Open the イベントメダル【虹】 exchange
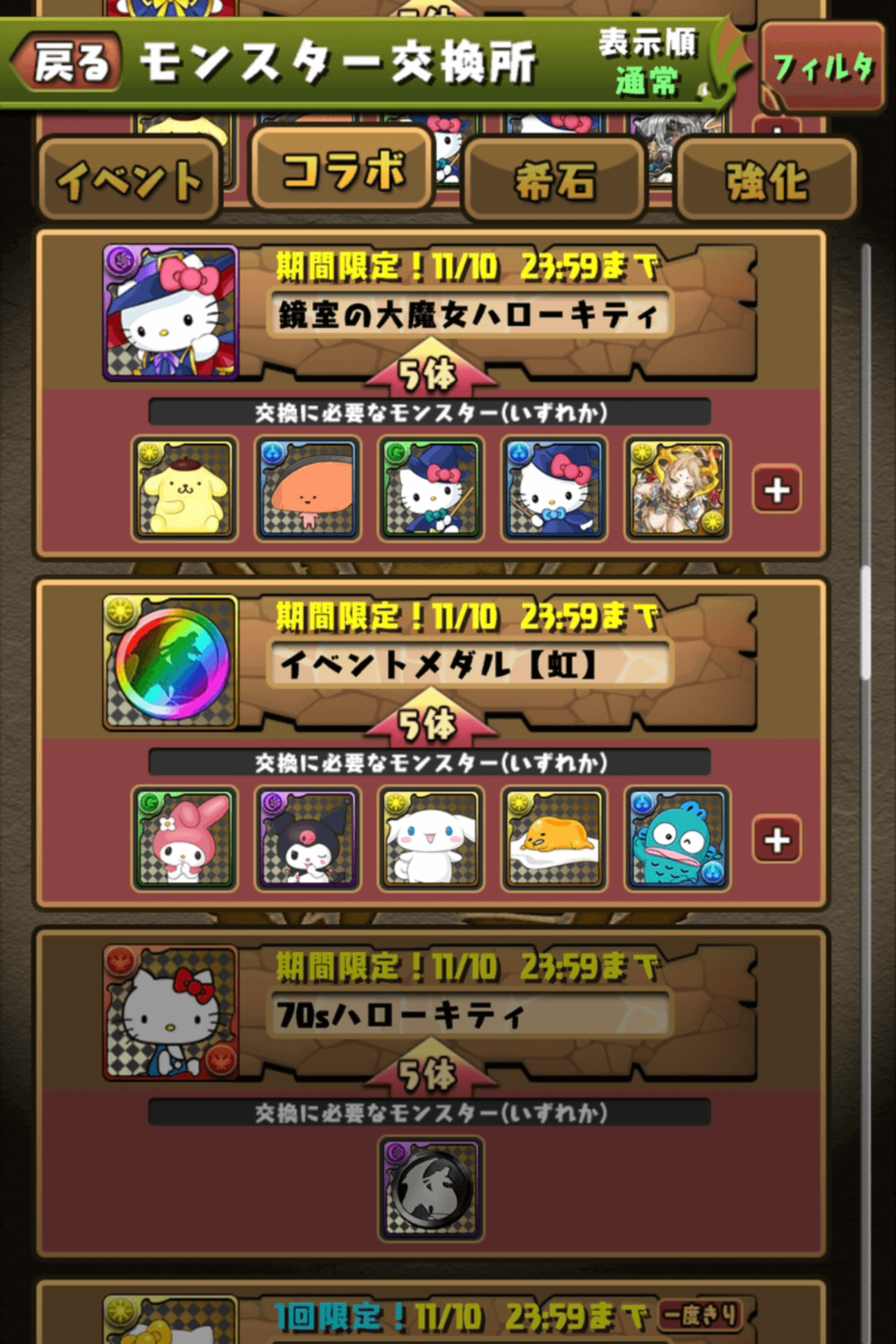This screenshot has height=1344, width=896. tap(468, 664)
